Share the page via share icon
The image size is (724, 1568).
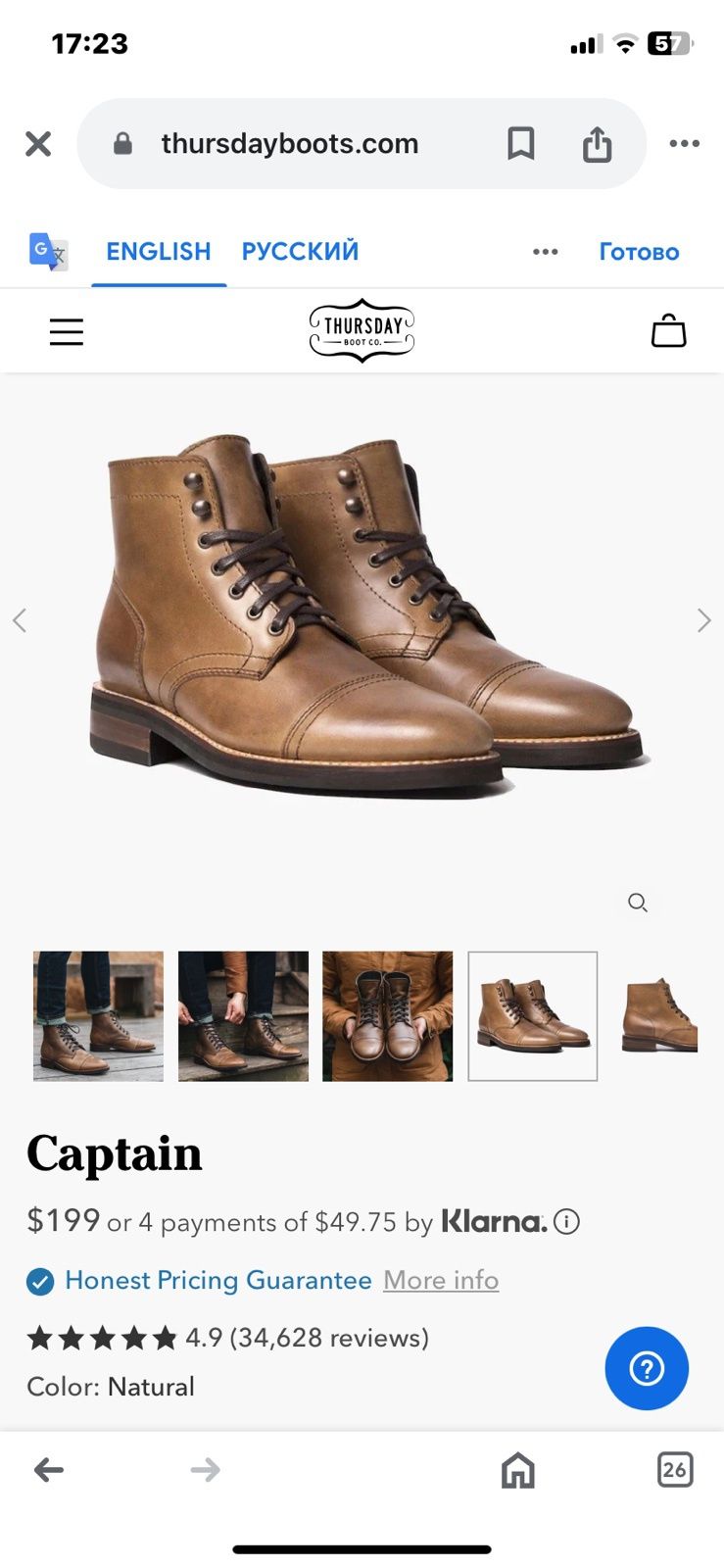[x=597, y=144]
